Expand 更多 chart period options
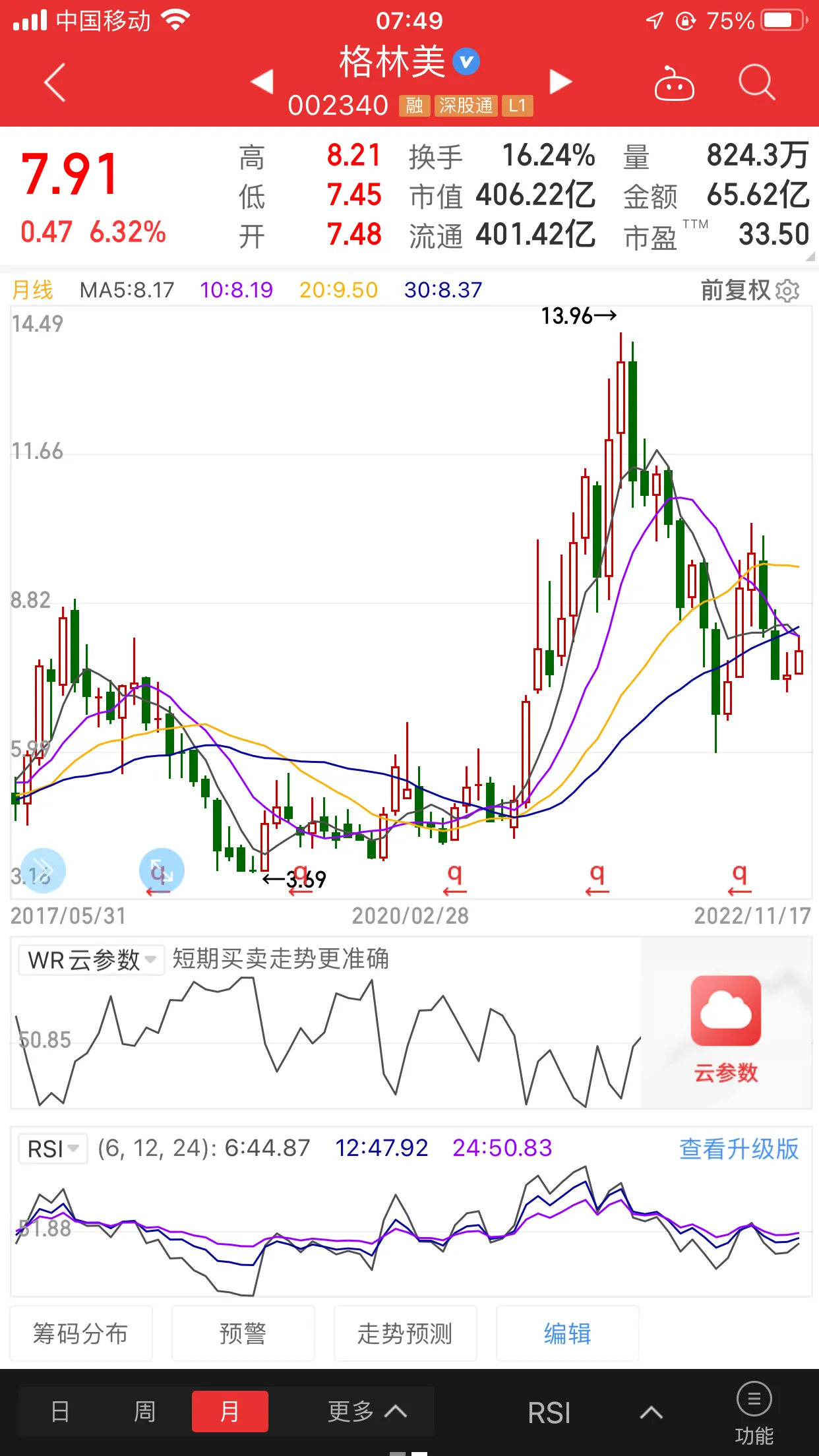 (367, 1412)
